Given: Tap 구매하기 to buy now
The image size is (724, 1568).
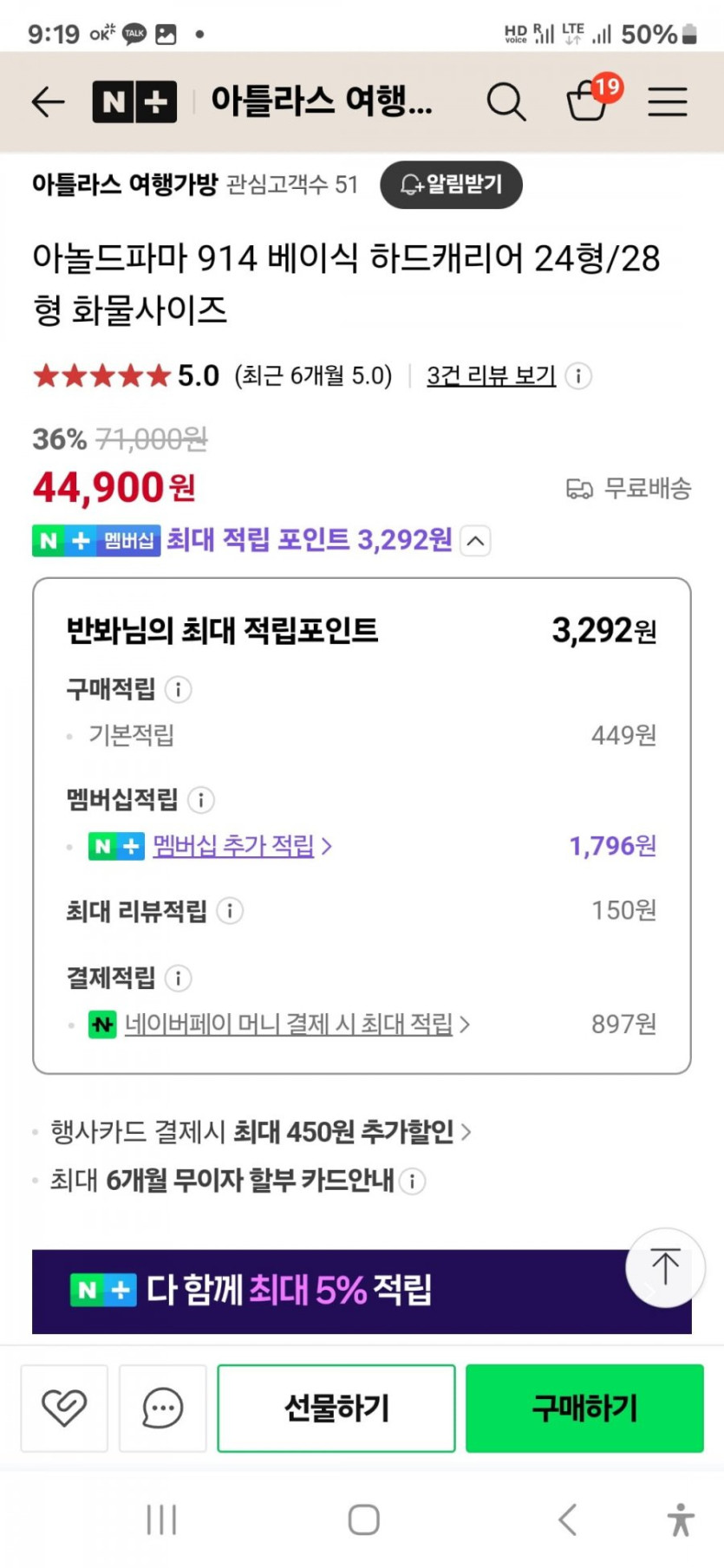Looking at the screenshot, I should pyautogui.click(x=584, y=1409).
